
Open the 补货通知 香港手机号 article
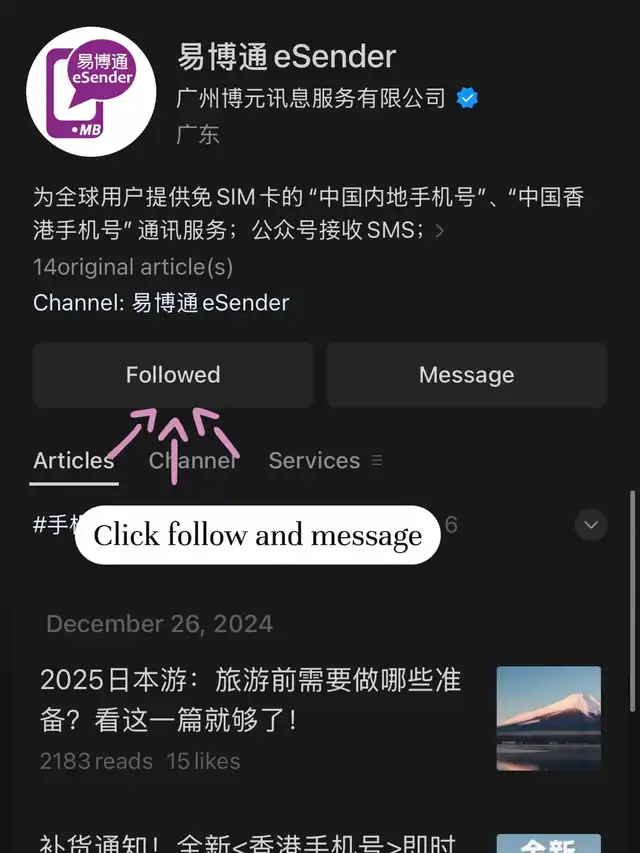click(x=250, y=843)
